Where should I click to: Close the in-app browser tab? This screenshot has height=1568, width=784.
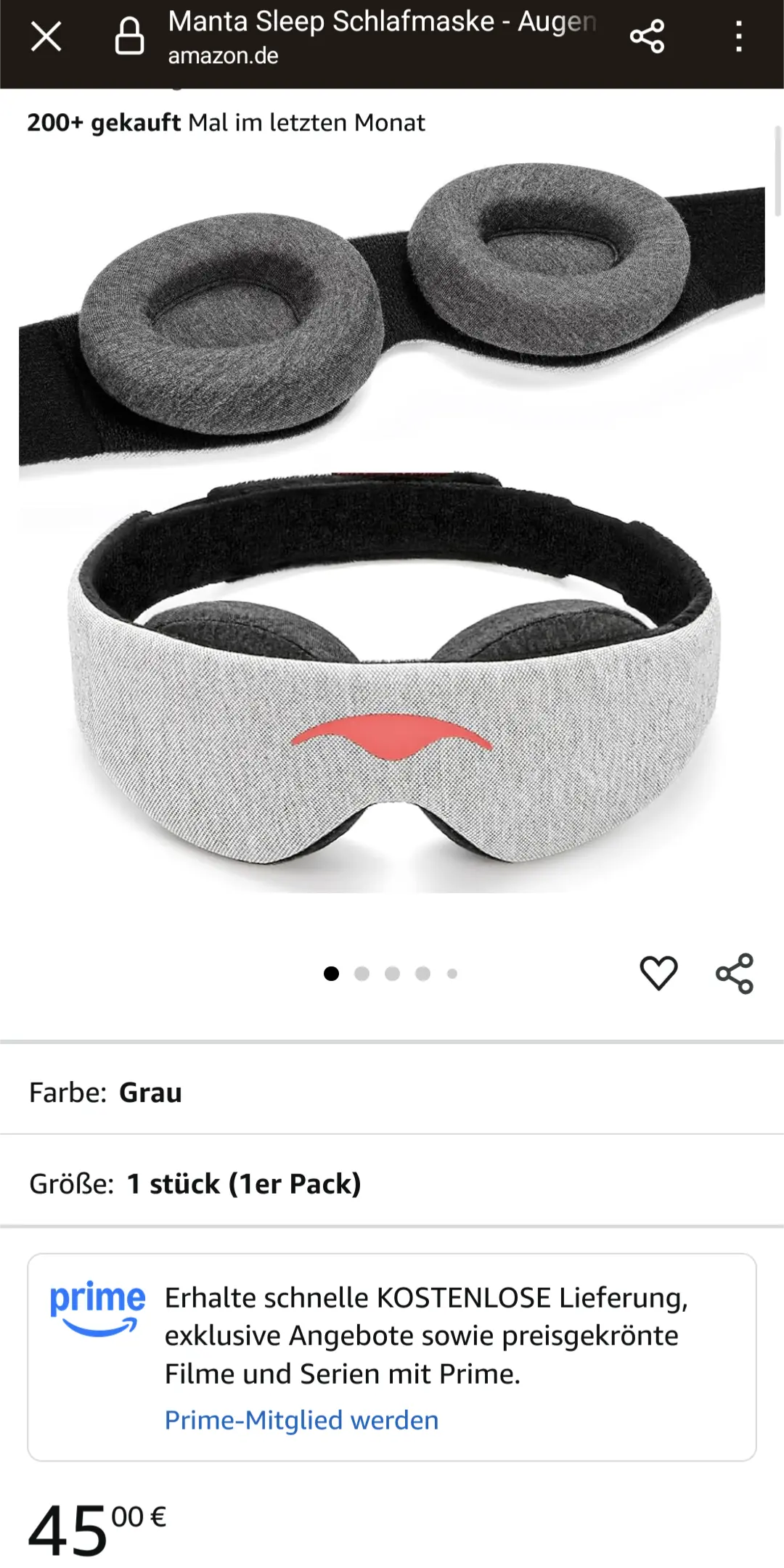[46, 36]
